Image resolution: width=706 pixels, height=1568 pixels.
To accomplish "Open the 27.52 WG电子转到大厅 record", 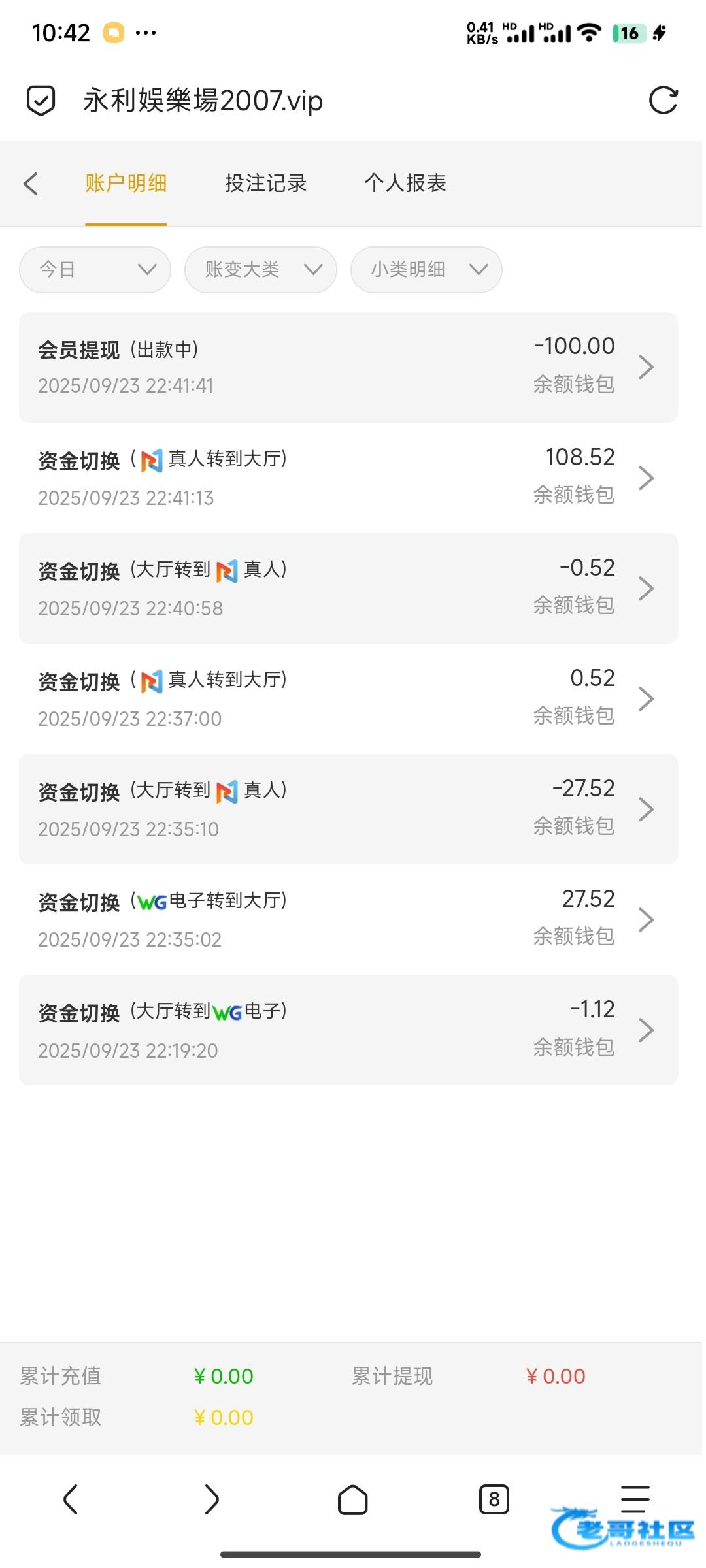I will [x=348, y=919].
